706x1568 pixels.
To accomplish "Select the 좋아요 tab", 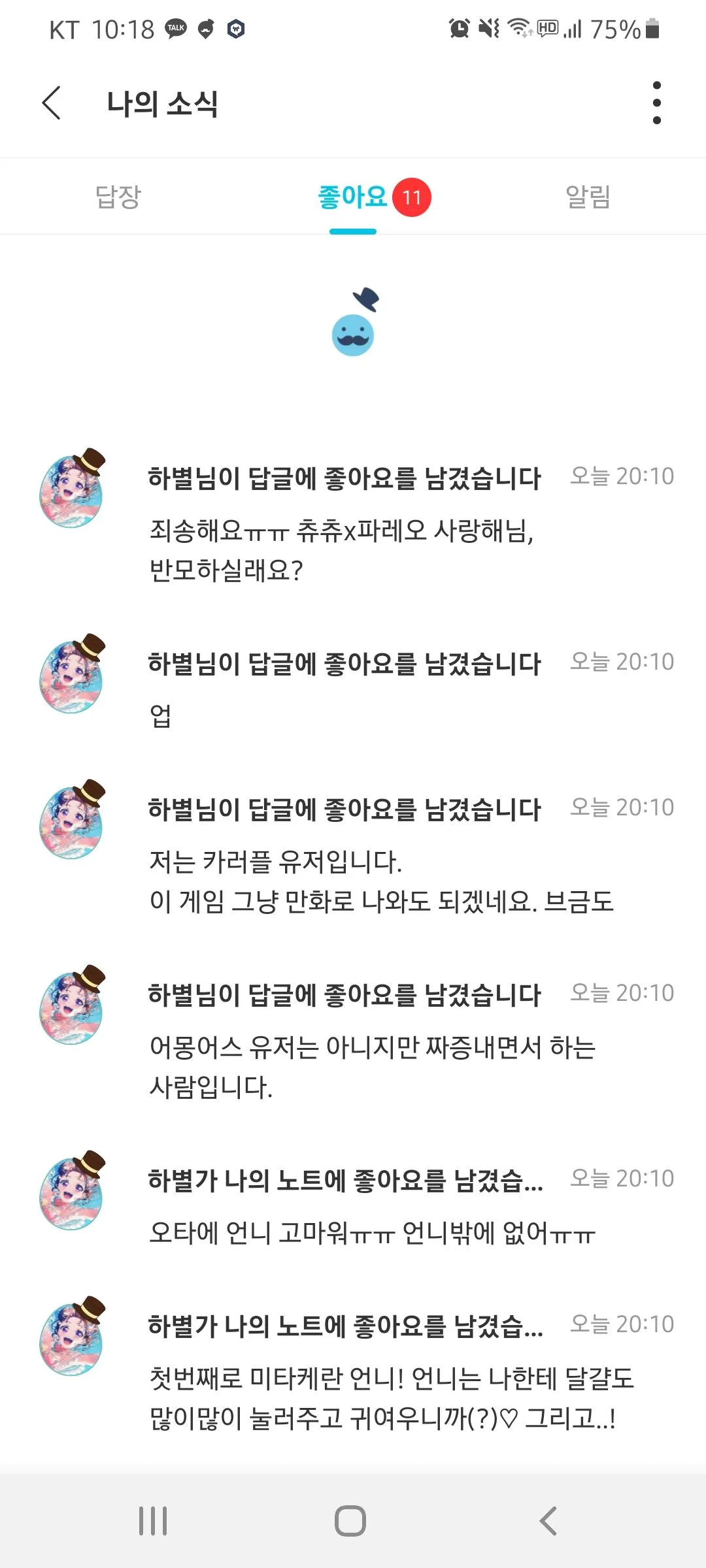I will click(x=354, y=197).
